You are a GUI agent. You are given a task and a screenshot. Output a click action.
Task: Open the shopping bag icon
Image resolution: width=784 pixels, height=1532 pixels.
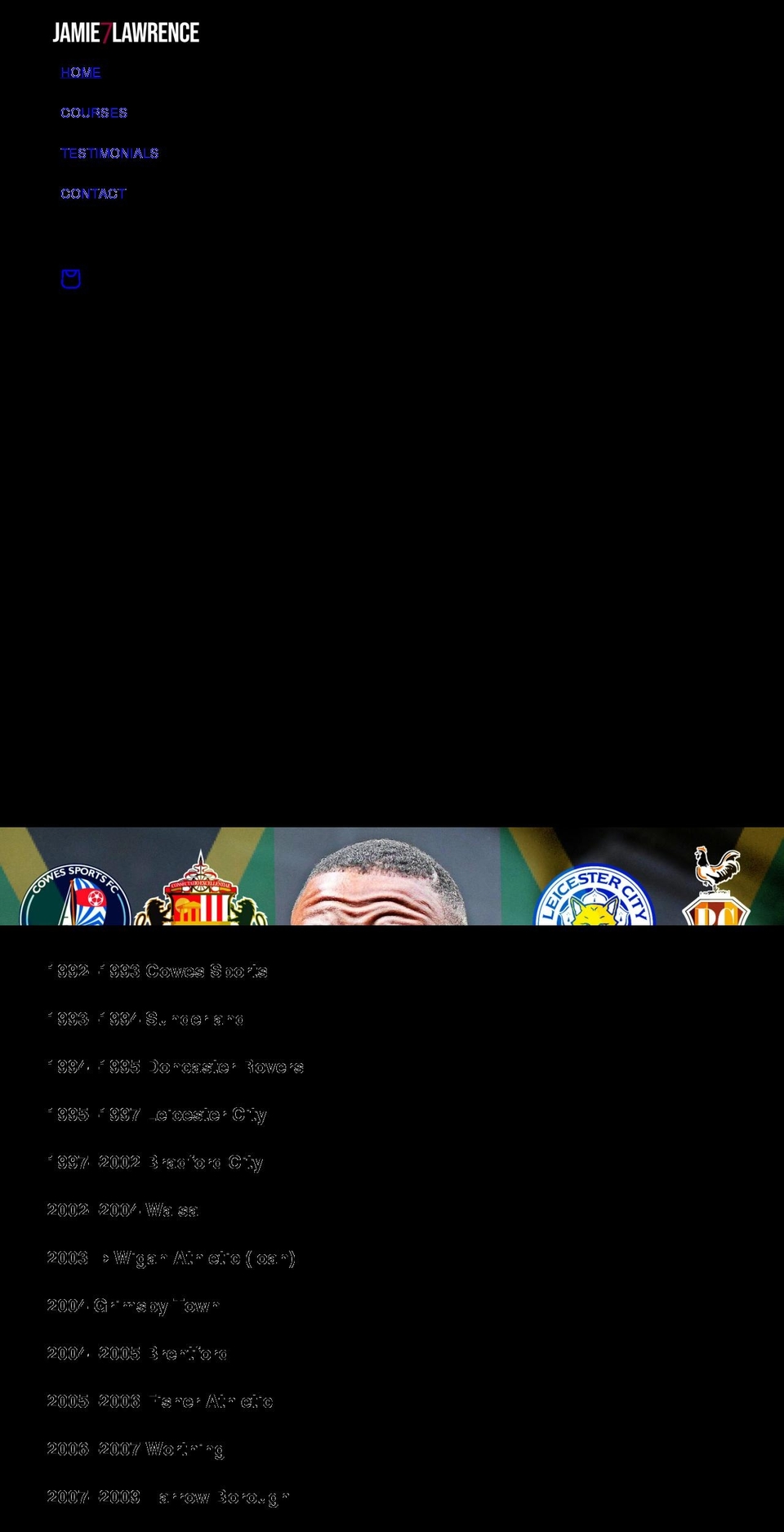[x=71, y=279]
